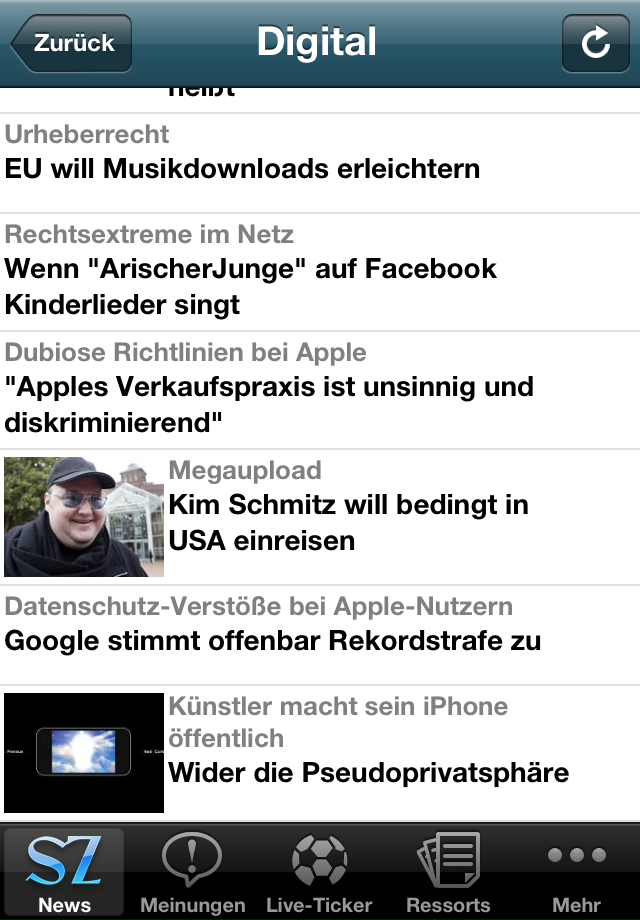Open the Apples Verkaufspraxis article

click(x=268, y=403)
